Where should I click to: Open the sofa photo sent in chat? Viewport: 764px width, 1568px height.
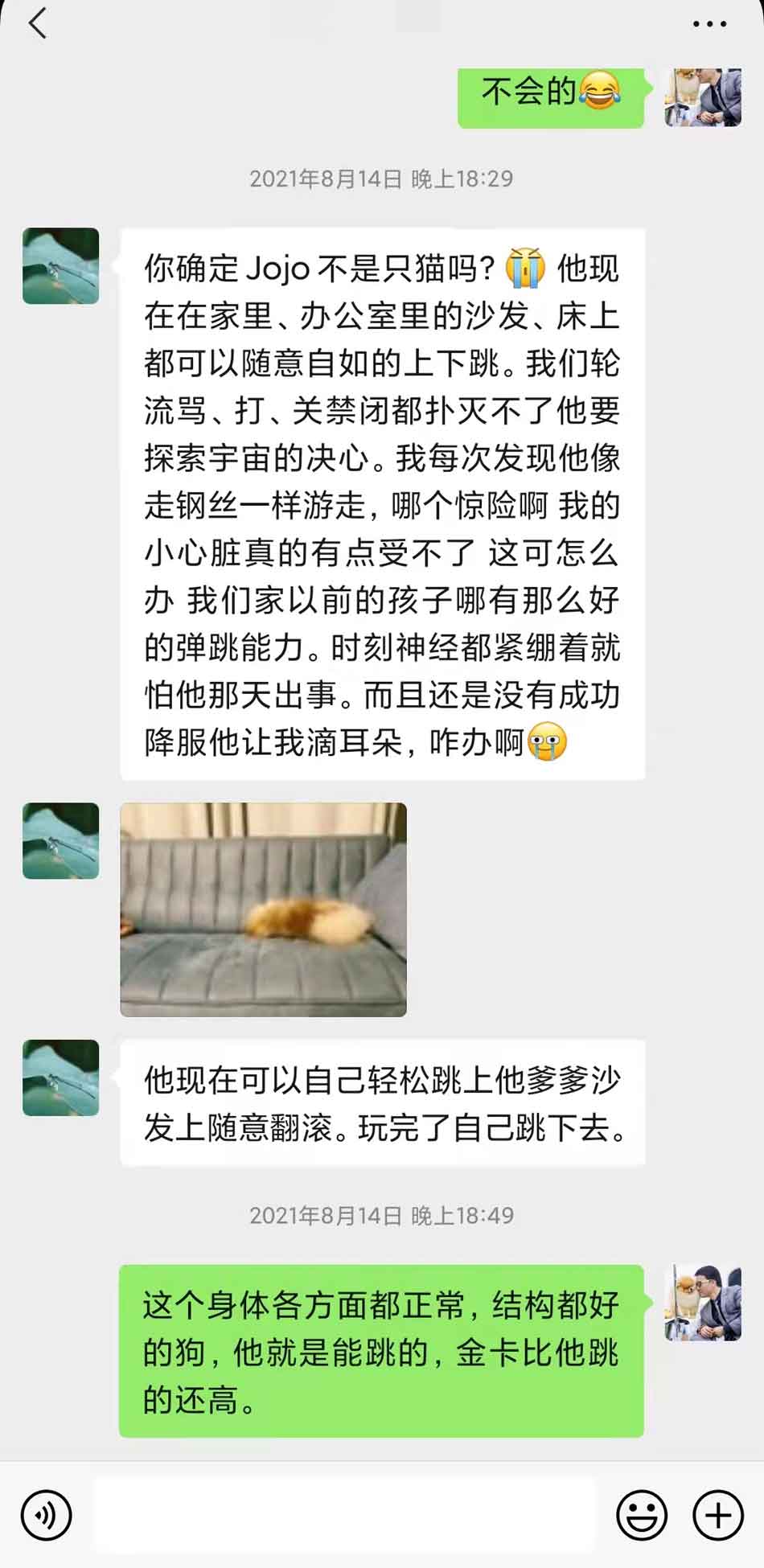coord(263,909)
